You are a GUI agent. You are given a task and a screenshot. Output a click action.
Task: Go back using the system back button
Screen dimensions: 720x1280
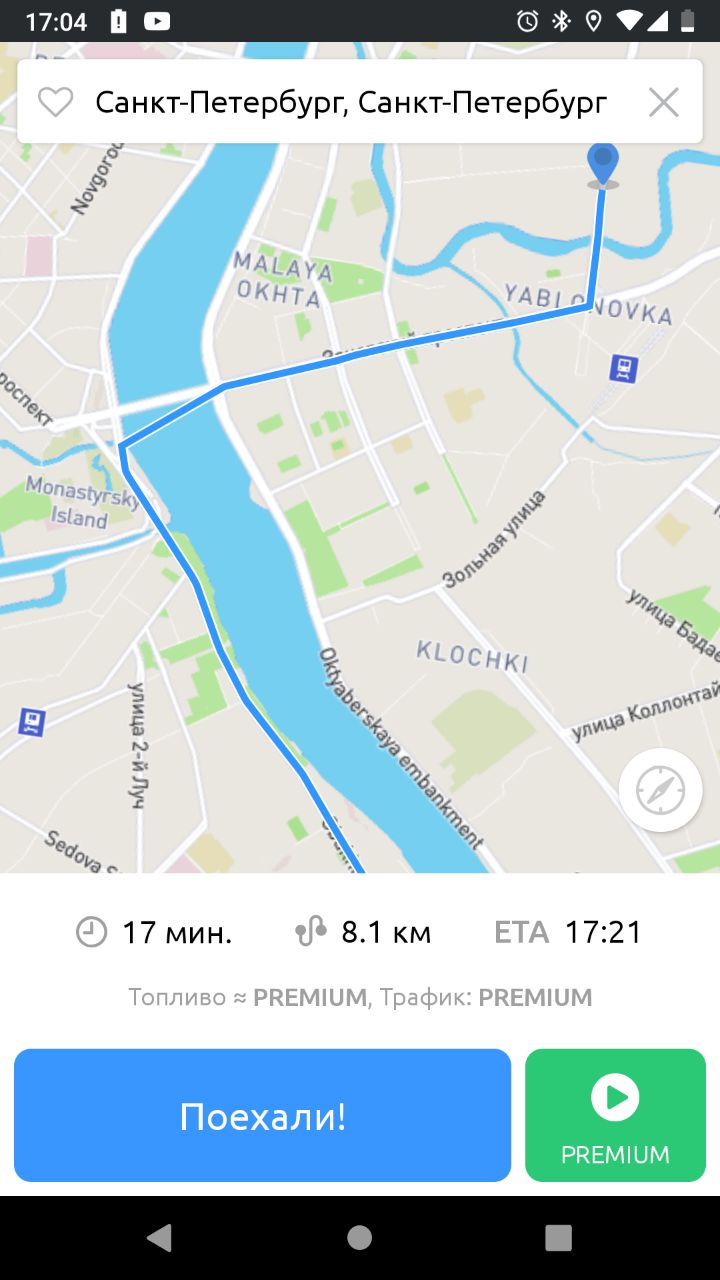click(159, 1238)
